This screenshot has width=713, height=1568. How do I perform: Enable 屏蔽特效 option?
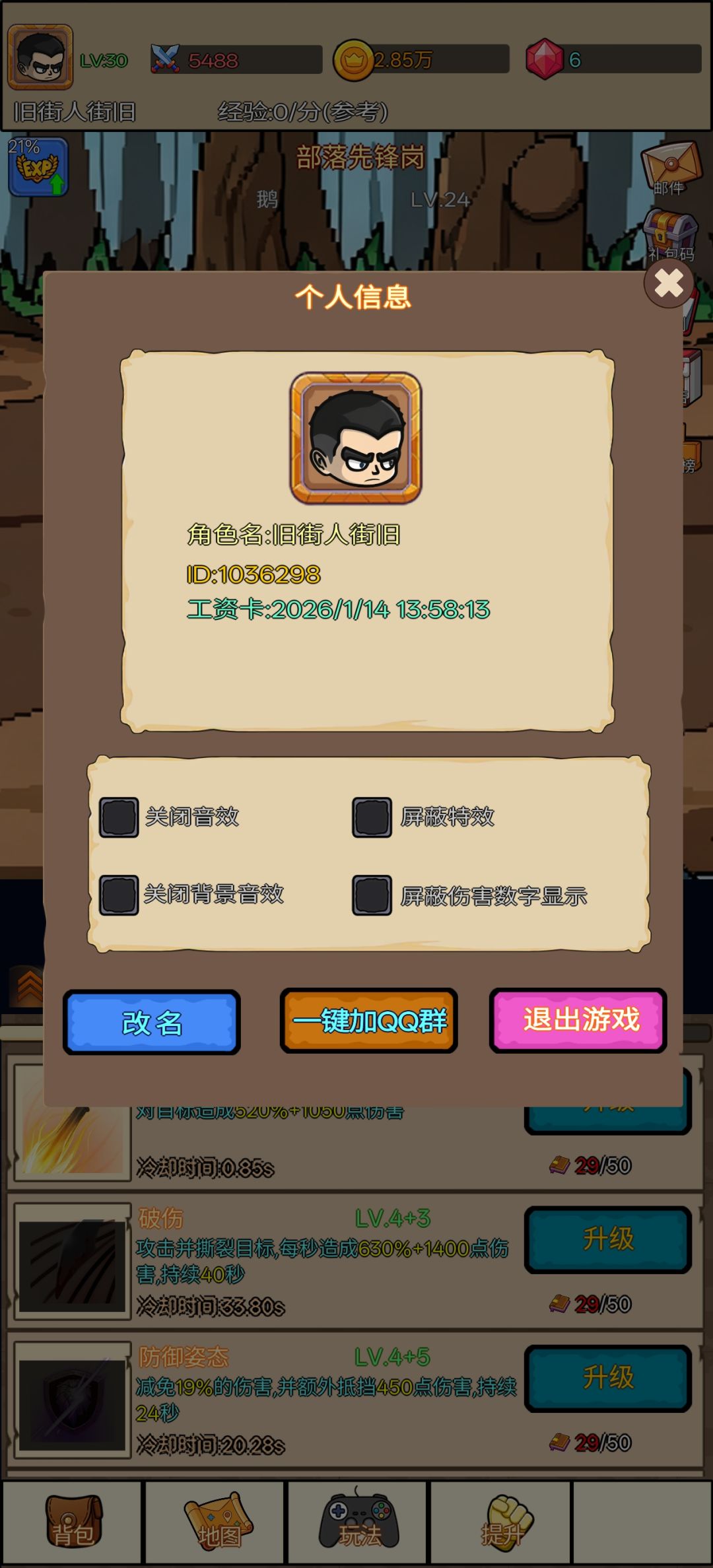click(372, 817)
